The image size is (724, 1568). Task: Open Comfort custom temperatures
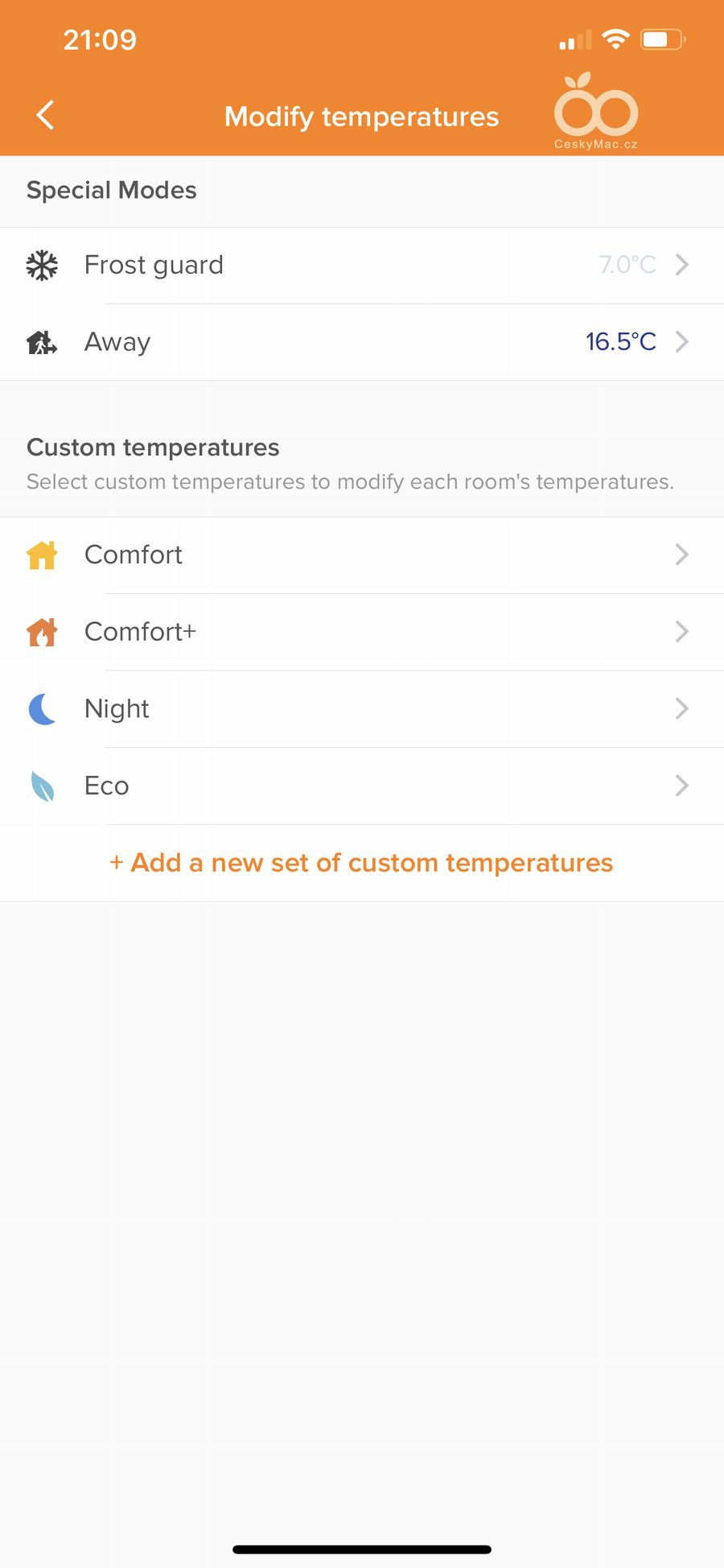click(x=362, y=555)
